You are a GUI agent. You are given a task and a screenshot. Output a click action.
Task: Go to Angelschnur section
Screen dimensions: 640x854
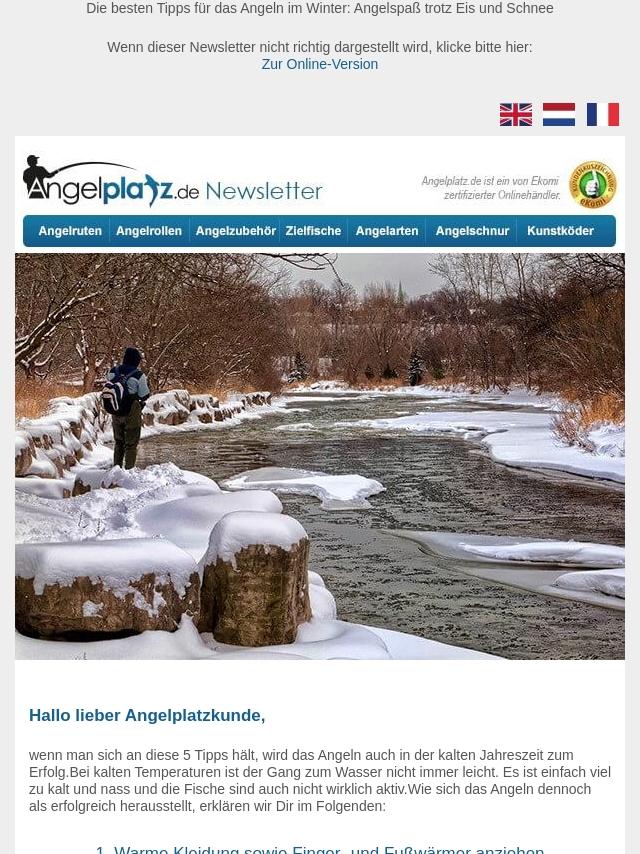(x=471, y=231)
